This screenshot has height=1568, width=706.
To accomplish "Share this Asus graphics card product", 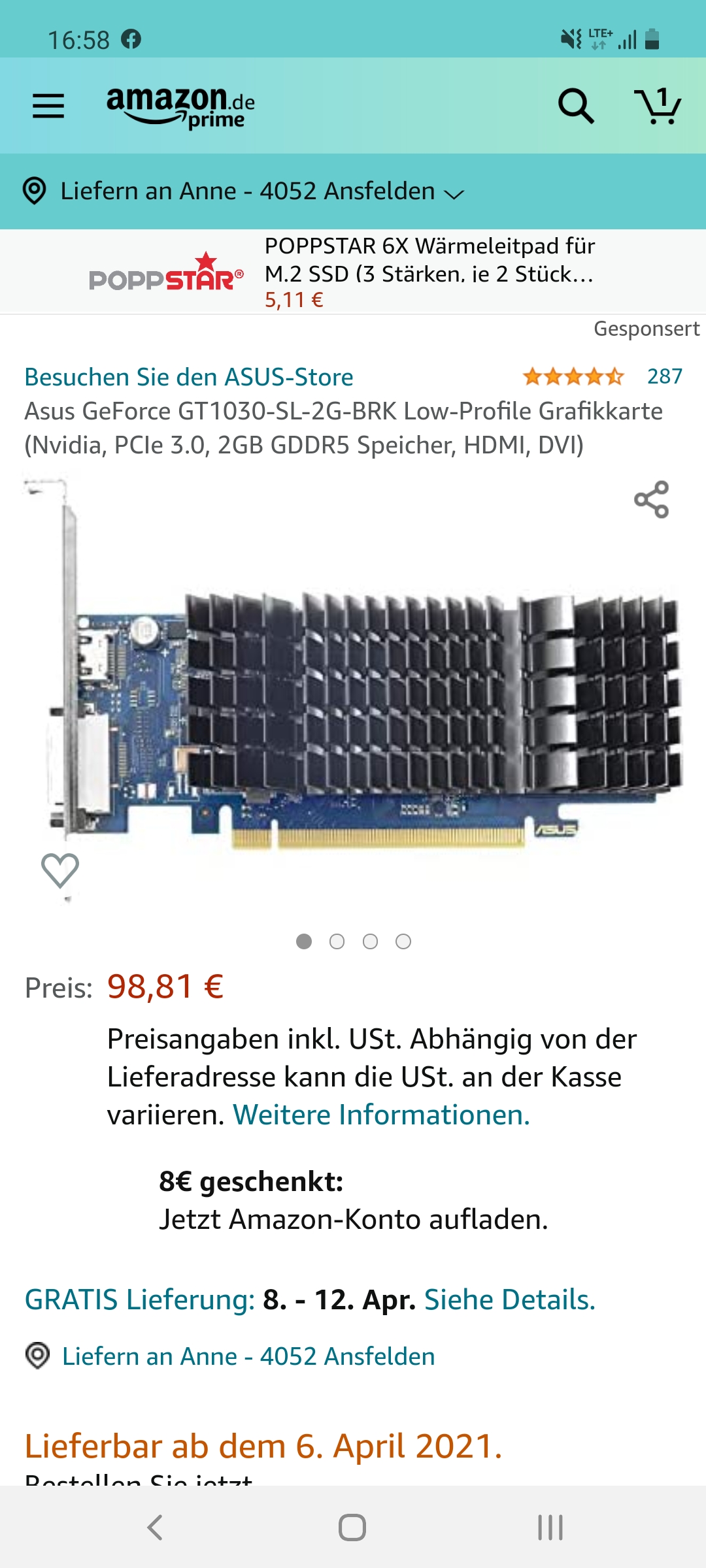I will (x=651, y=500).
